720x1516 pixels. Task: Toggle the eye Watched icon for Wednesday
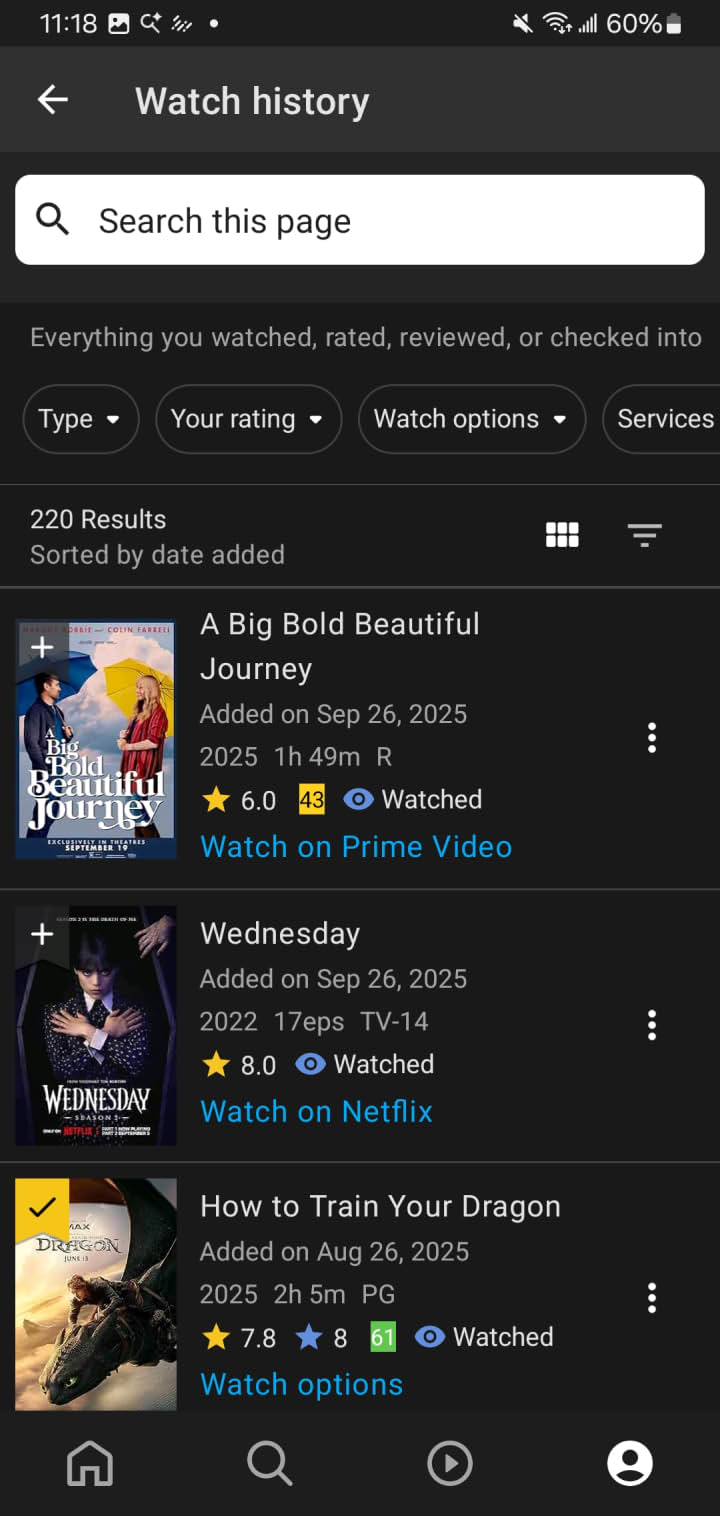pyautogui.click(x=311, y=1064)
